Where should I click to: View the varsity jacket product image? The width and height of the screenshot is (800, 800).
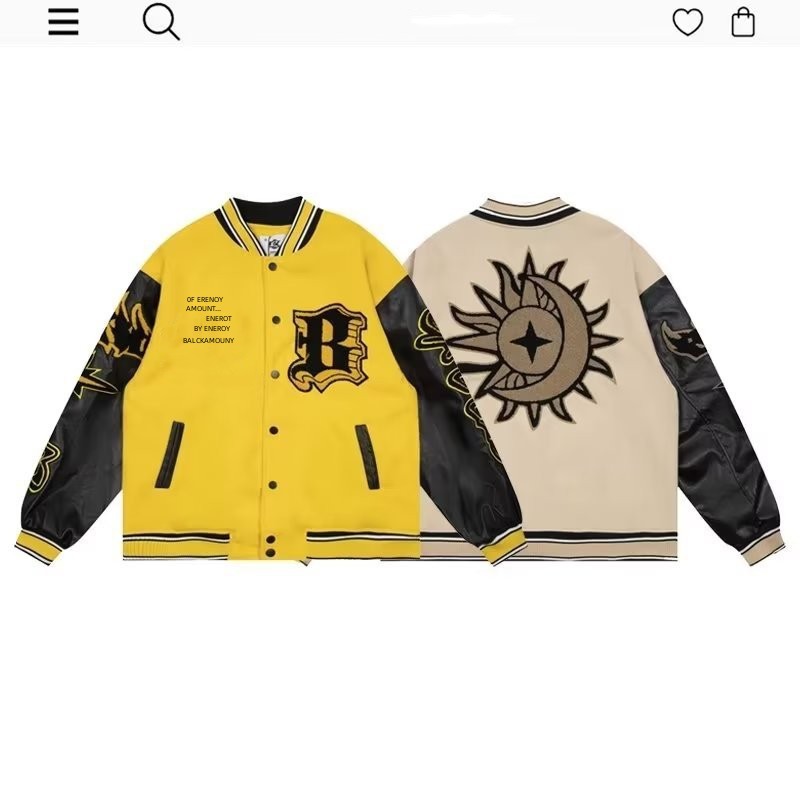coord(400,380)
